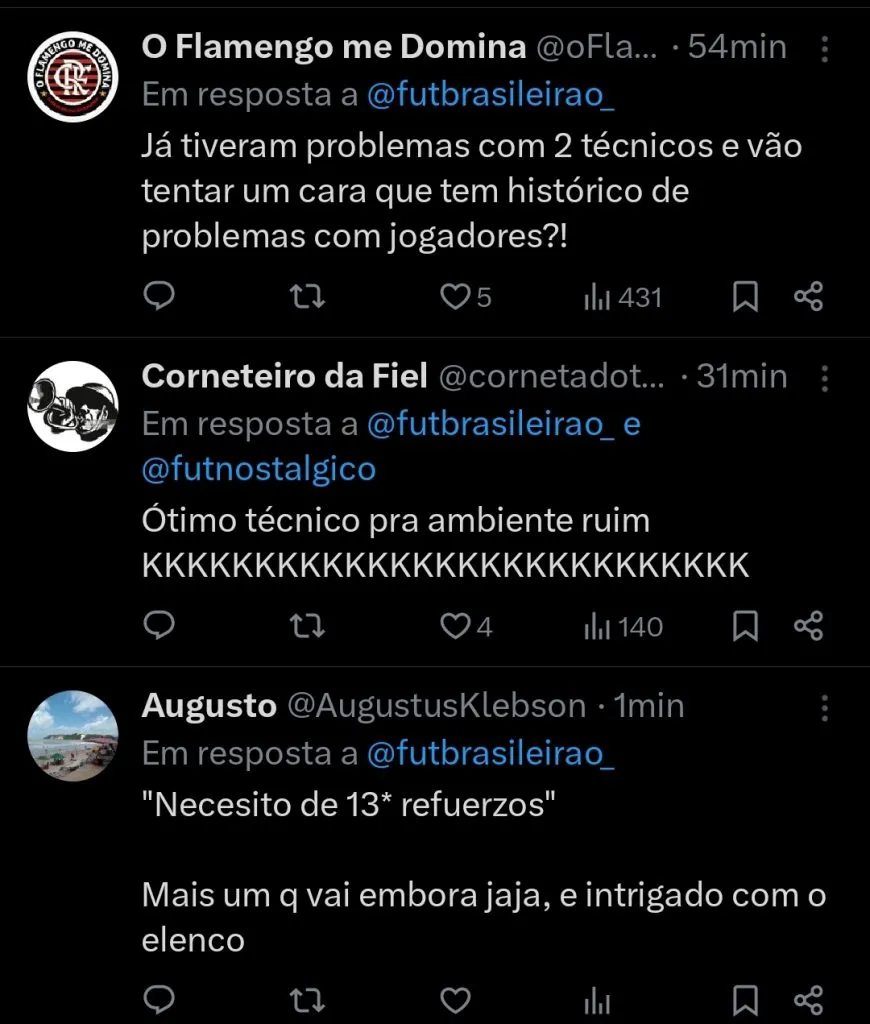Open share options for Corneteiro da Fiel's tweet
870x1024 pixels.
click(810, 626)
